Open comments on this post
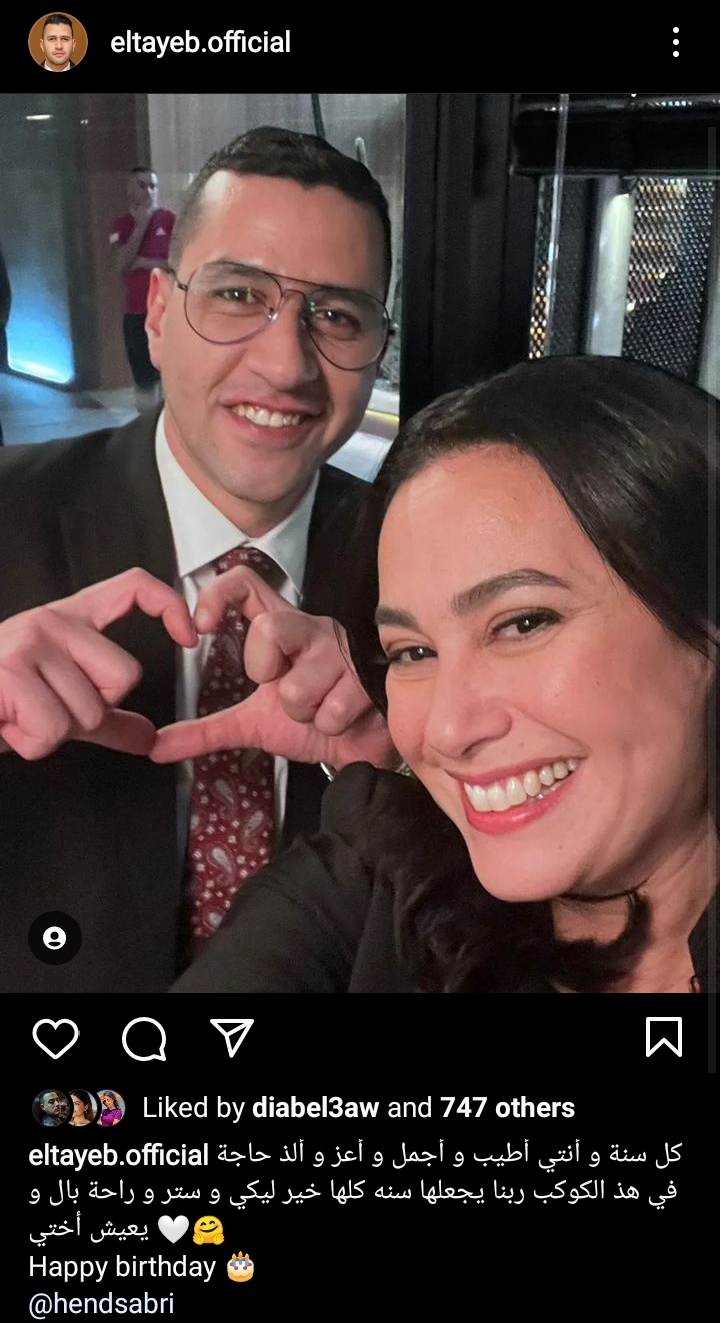This screenshot has height=1323, width=720. pos(144,1038)
